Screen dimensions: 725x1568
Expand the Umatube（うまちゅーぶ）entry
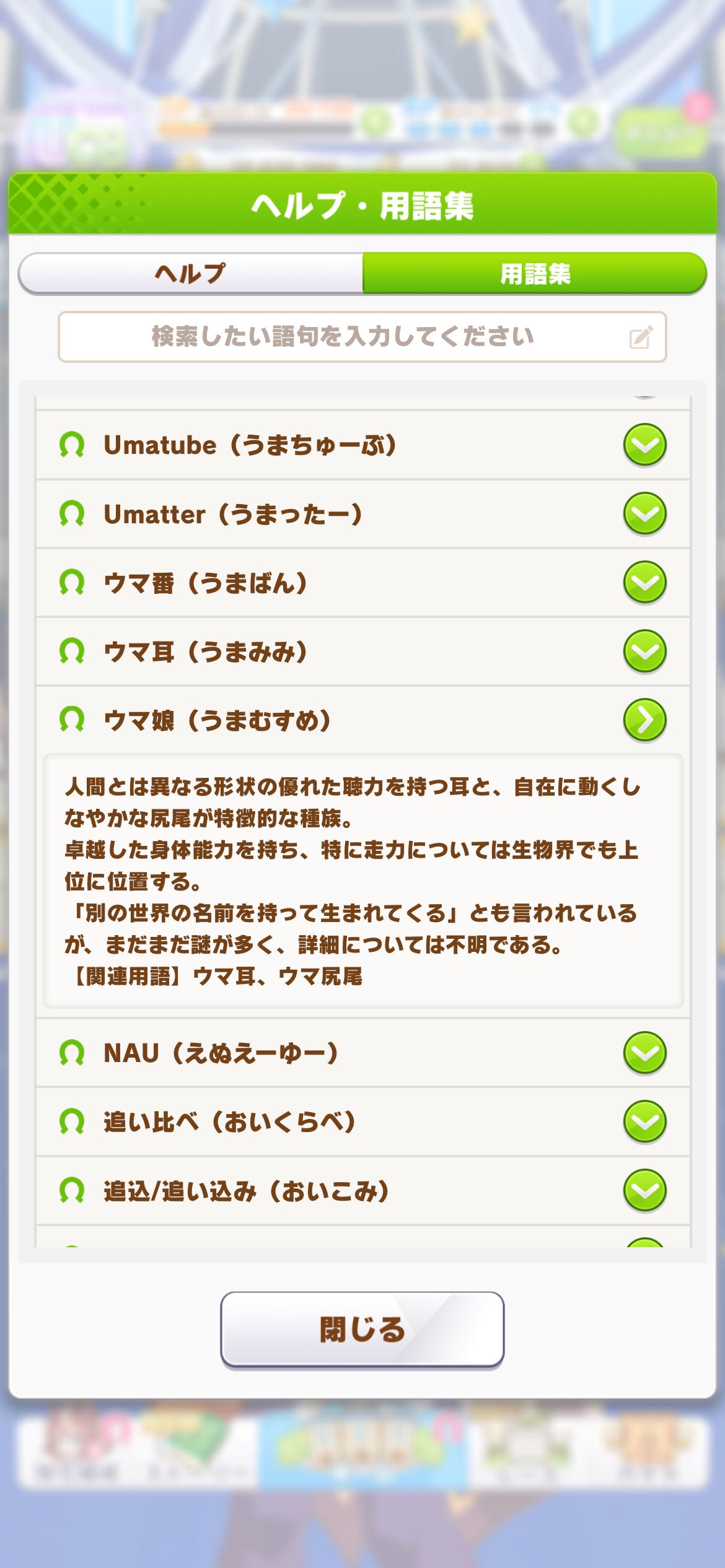point(644,445)
